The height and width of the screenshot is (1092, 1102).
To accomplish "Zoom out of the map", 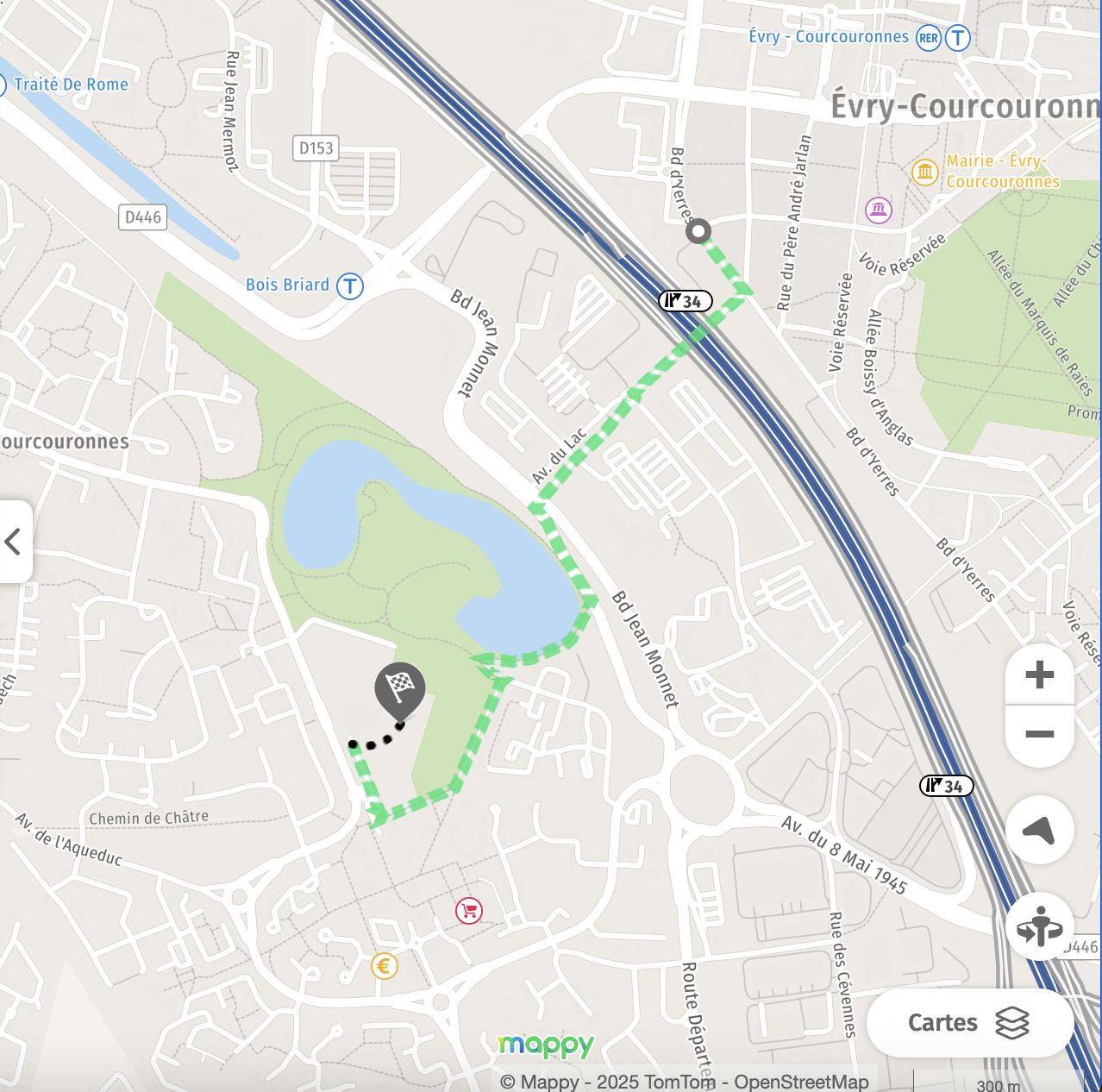I will (x=1039, y=735).
